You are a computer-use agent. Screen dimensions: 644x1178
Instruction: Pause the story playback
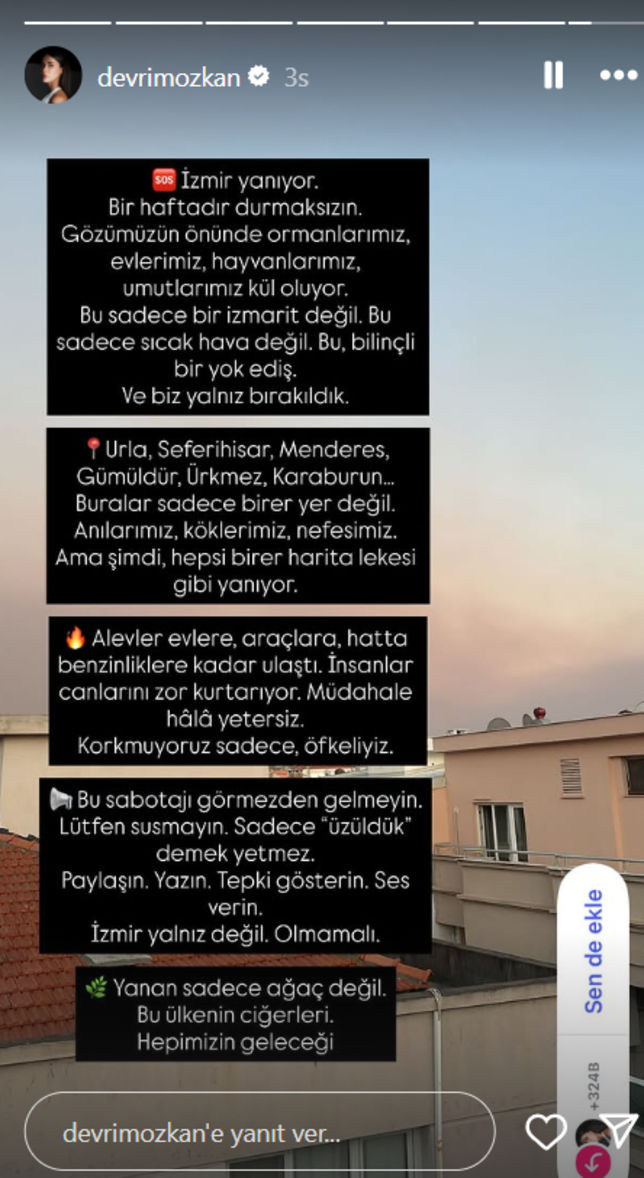tap(553, 76)
